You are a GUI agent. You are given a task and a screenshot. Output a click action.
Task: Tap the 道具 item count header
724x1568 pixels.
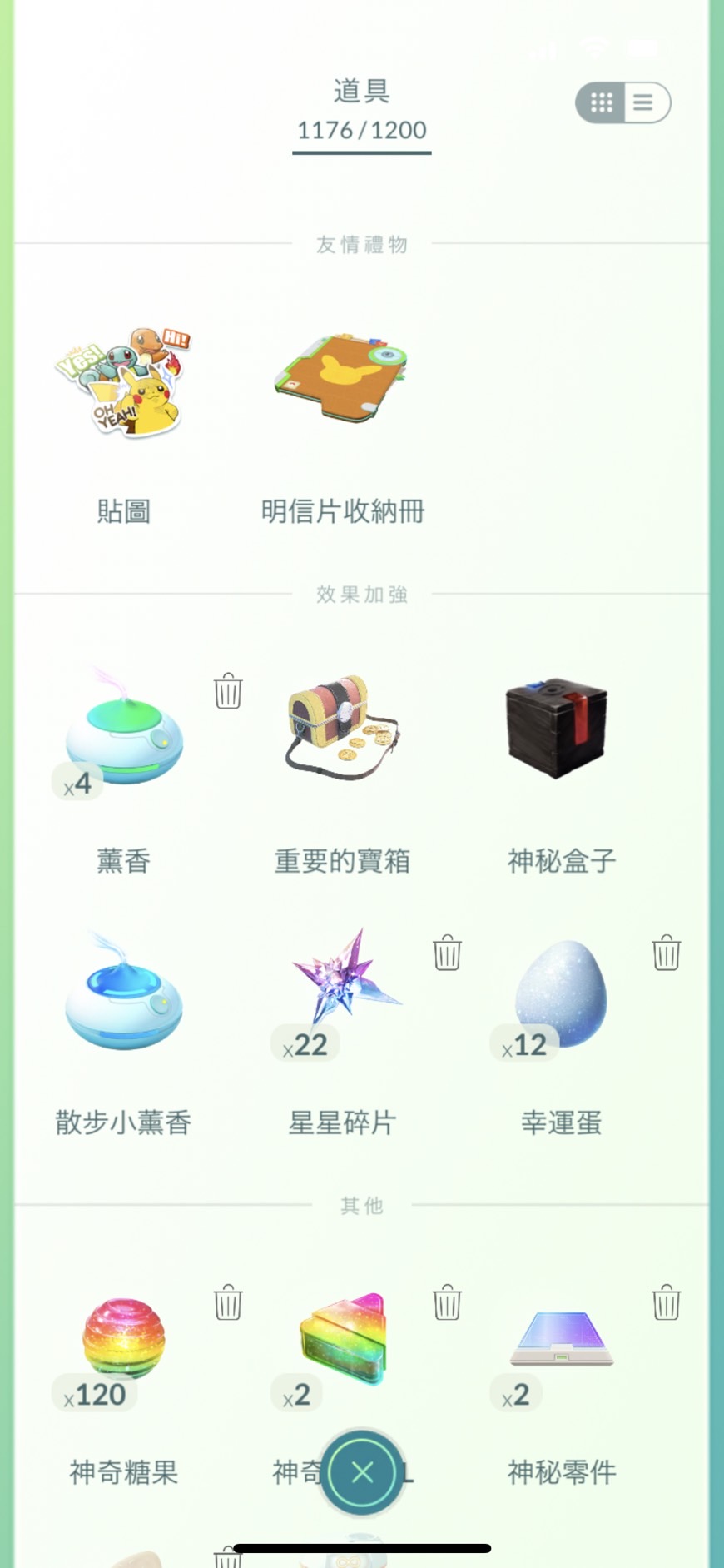[x=361, y=108]
